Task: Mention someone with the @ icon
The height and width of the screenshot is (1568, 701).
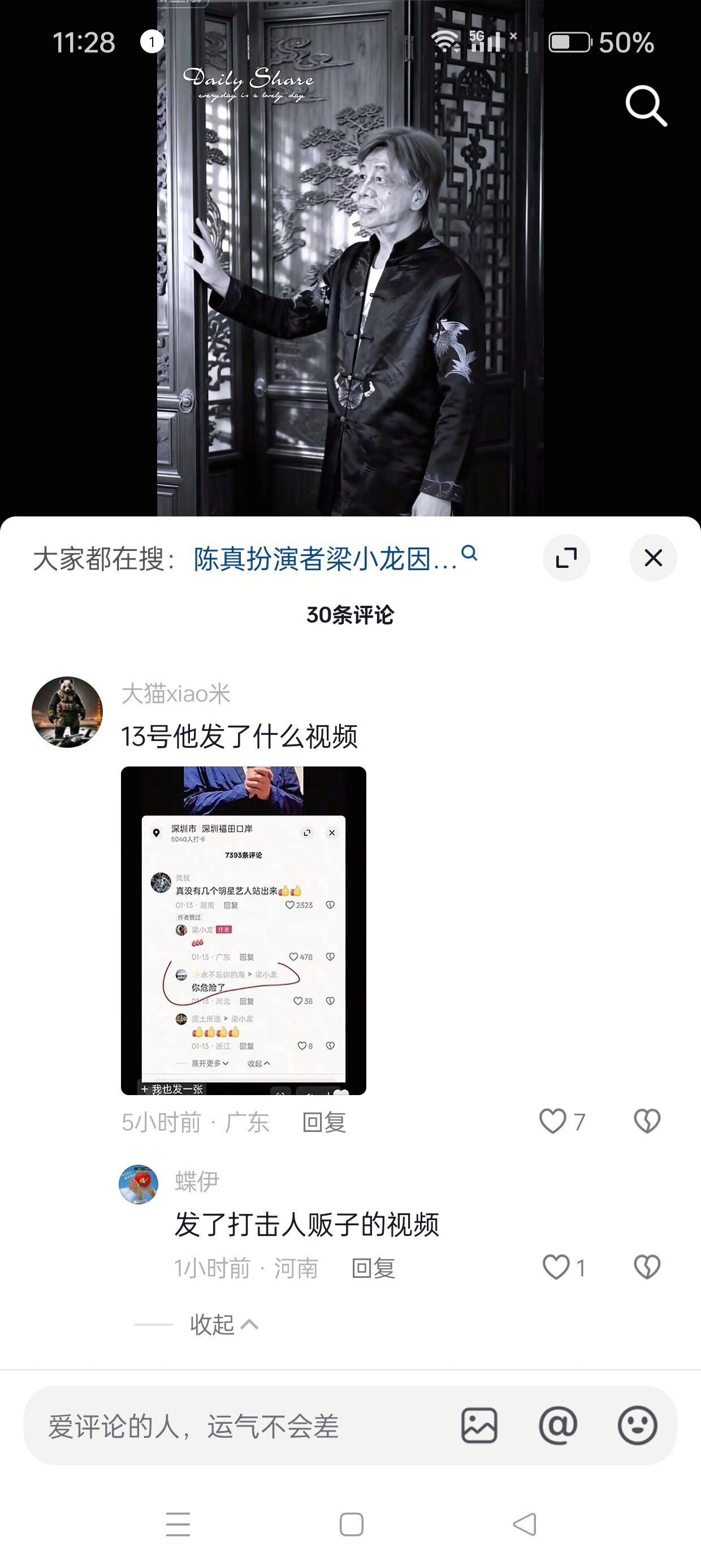Action: point(558,1425)
